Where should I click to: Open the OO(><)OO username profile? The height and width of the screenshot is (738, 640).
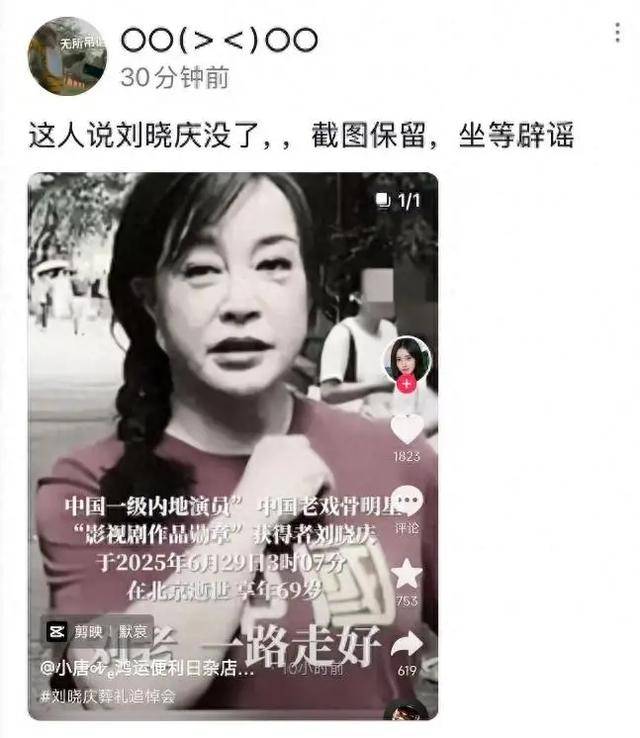coord(219,40)
